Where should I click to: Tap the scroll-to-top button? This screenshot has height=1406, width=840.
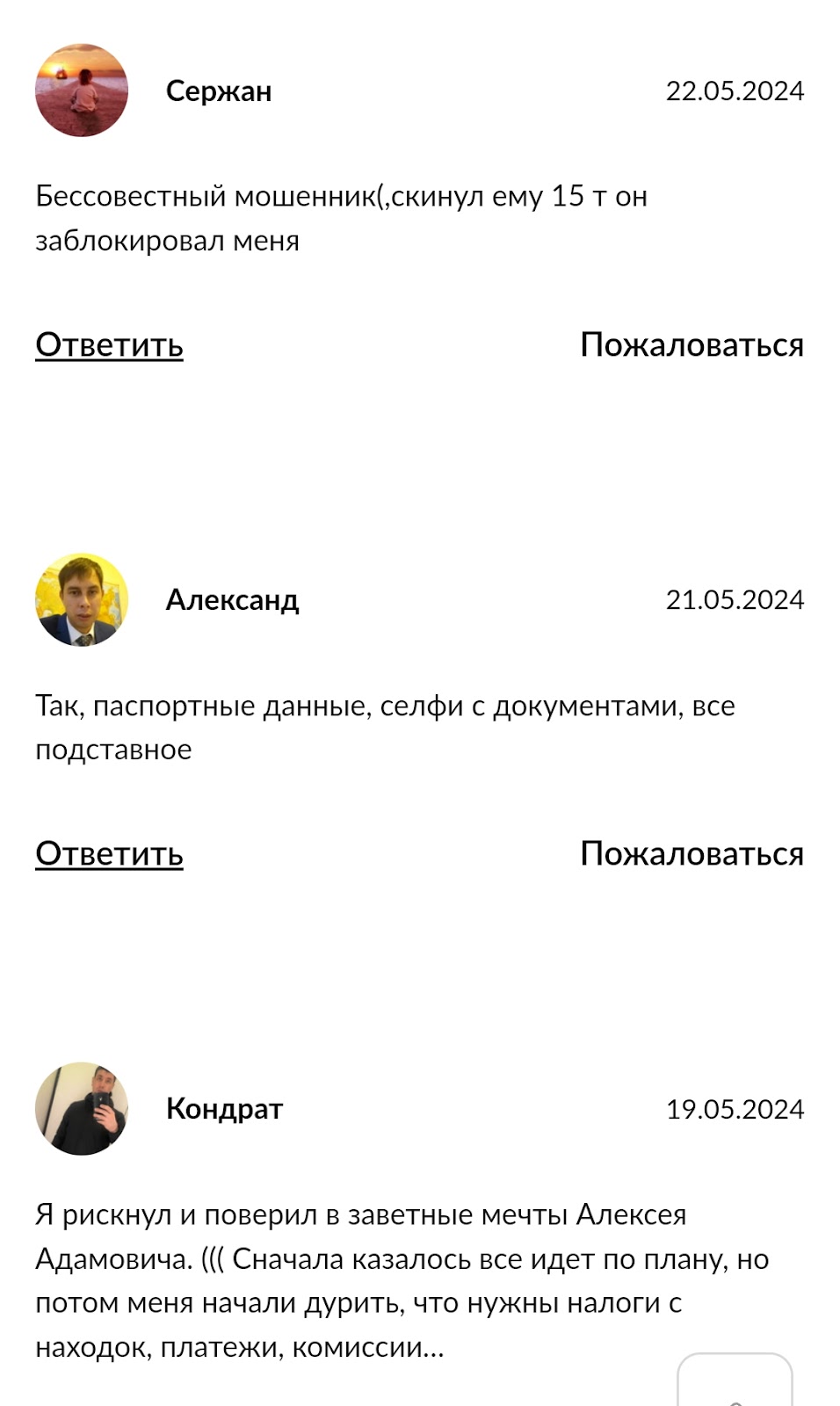(735, 1384)
